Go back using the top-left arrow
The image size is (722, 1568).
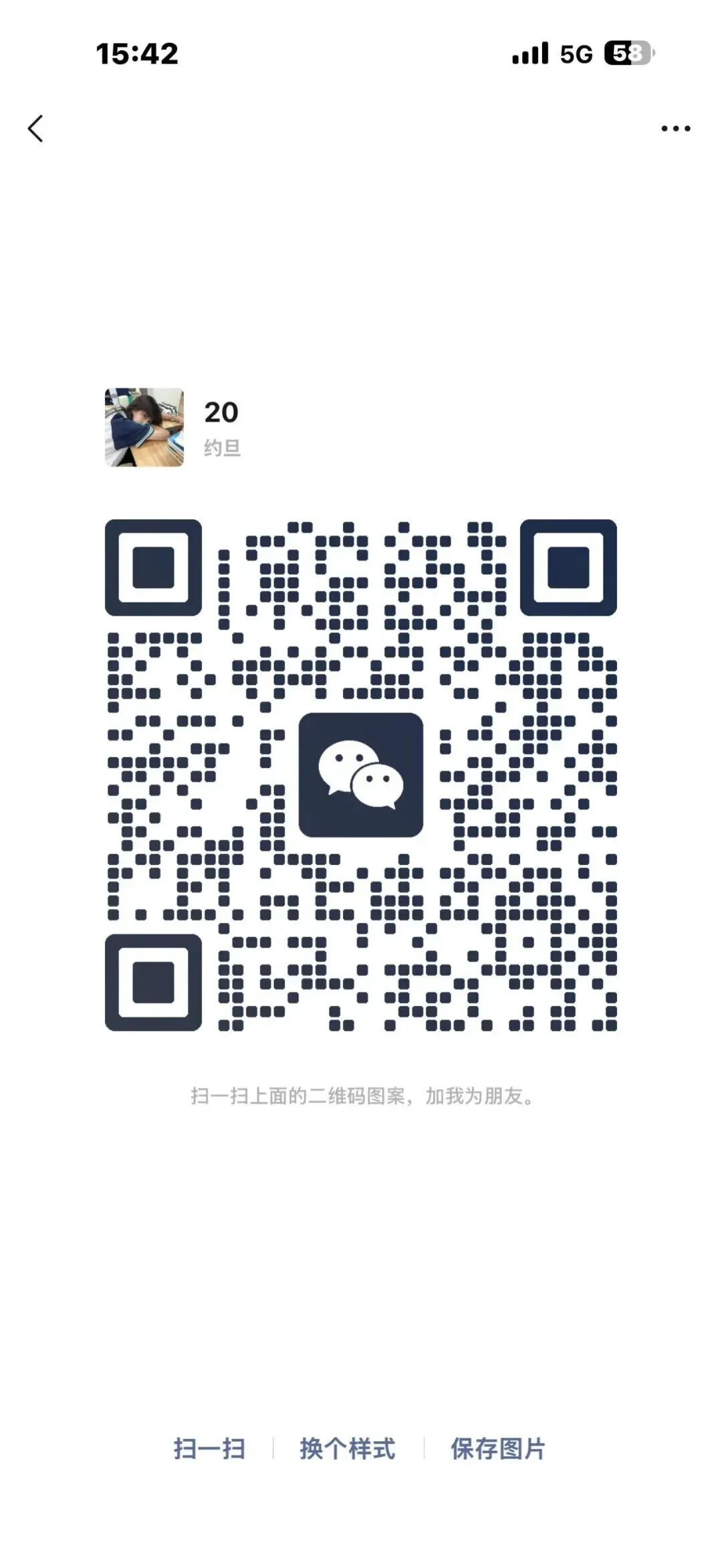pos(35,128)
